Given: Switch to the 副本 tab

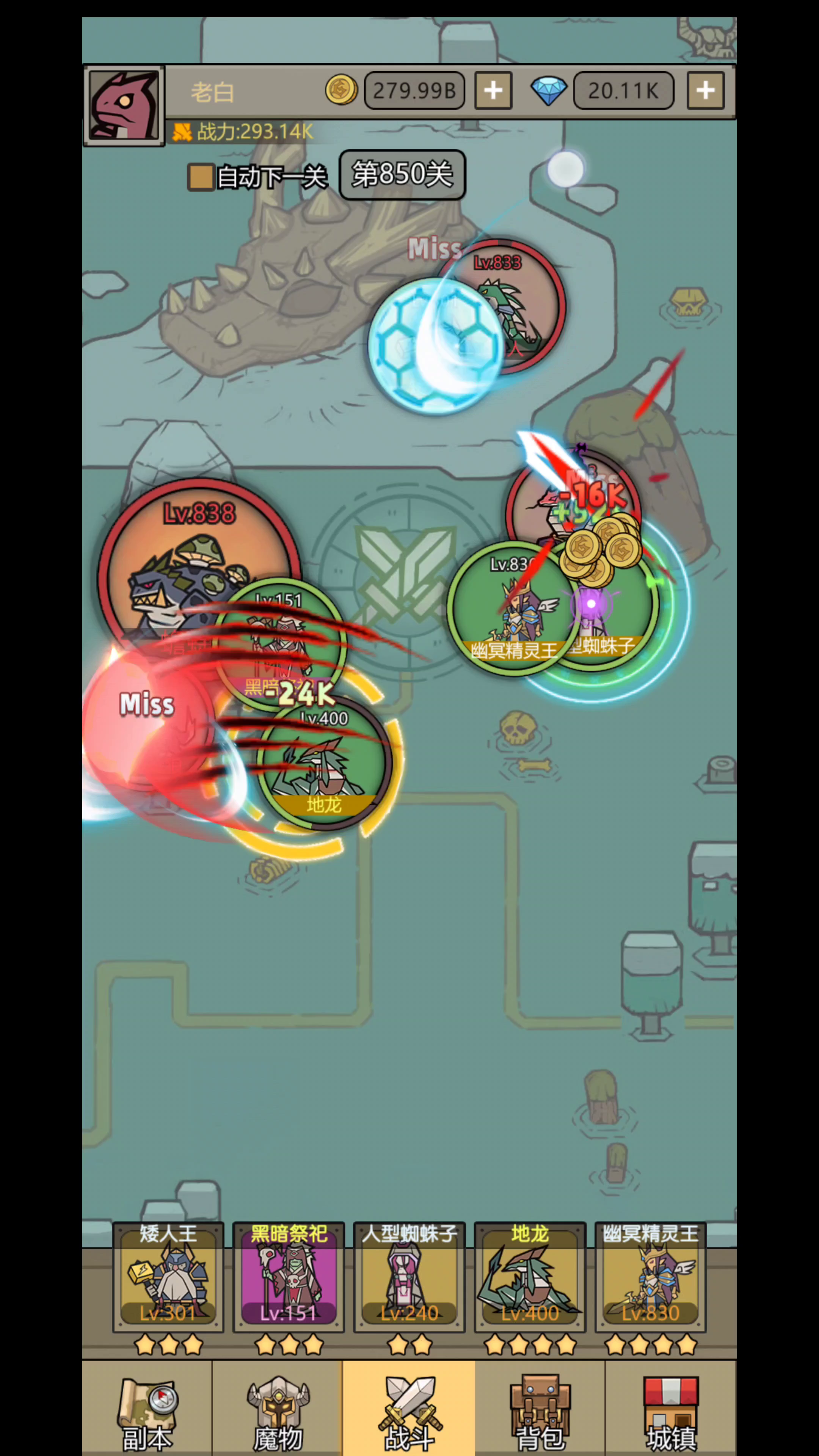Looking at the screenshot, I should [x=147, y=1409].
